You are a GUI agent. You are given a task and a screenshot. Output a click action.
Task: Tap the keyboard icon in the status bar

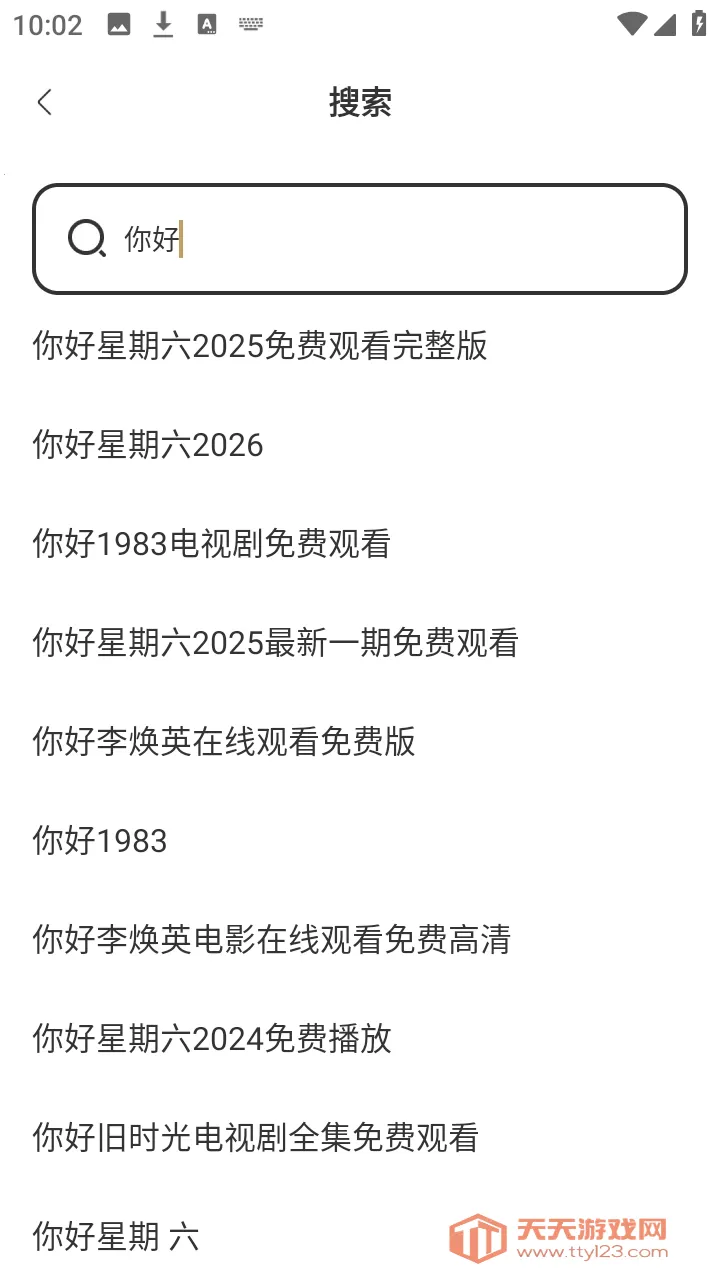250,25
